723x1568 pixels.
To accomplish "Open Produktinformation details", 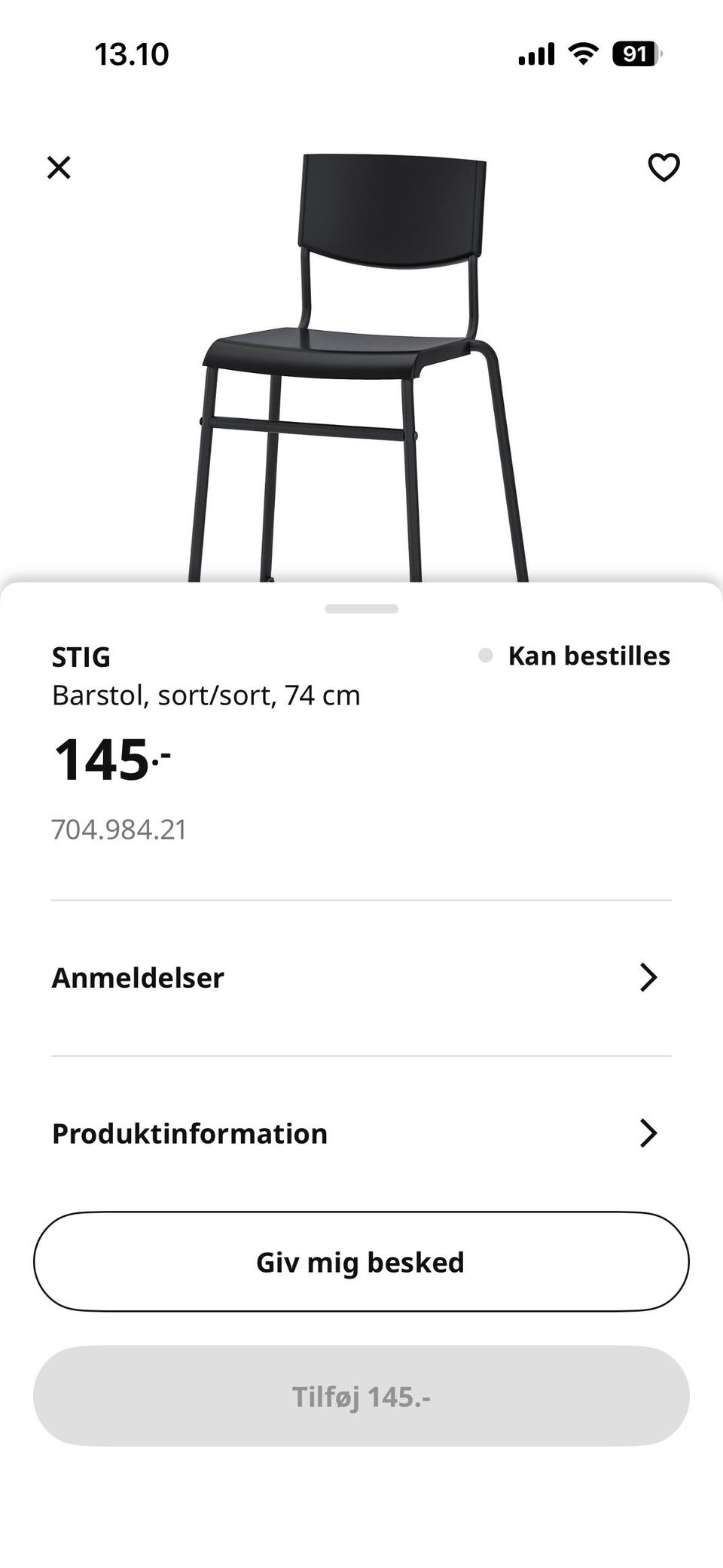I will [x=361, y=1132].
